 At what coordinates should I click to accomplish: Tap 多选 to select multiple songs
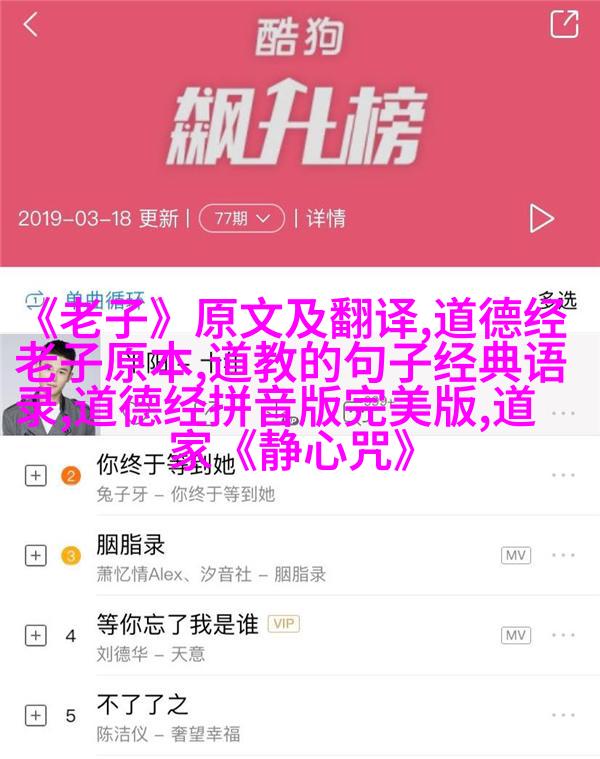coord(557,299)
